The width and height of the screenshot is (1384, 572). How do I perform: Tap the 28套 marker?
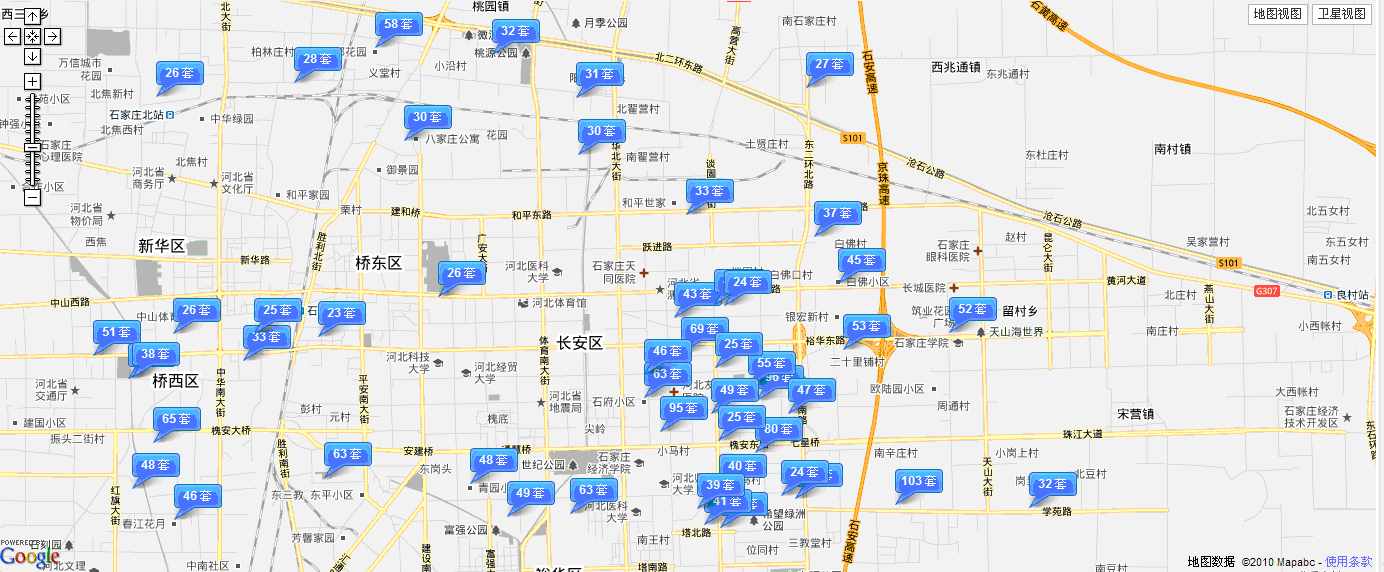317,59
